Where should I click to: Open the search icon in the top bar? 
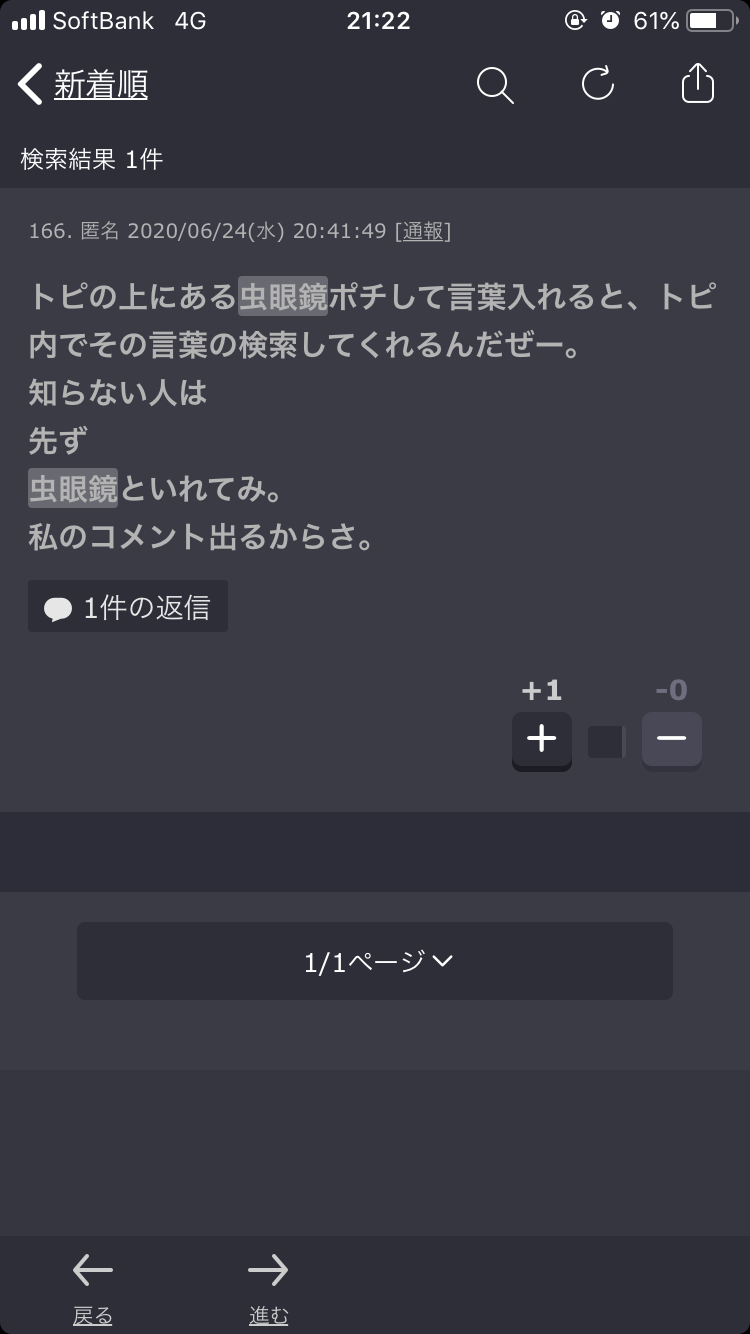click(x=496, y=86)
